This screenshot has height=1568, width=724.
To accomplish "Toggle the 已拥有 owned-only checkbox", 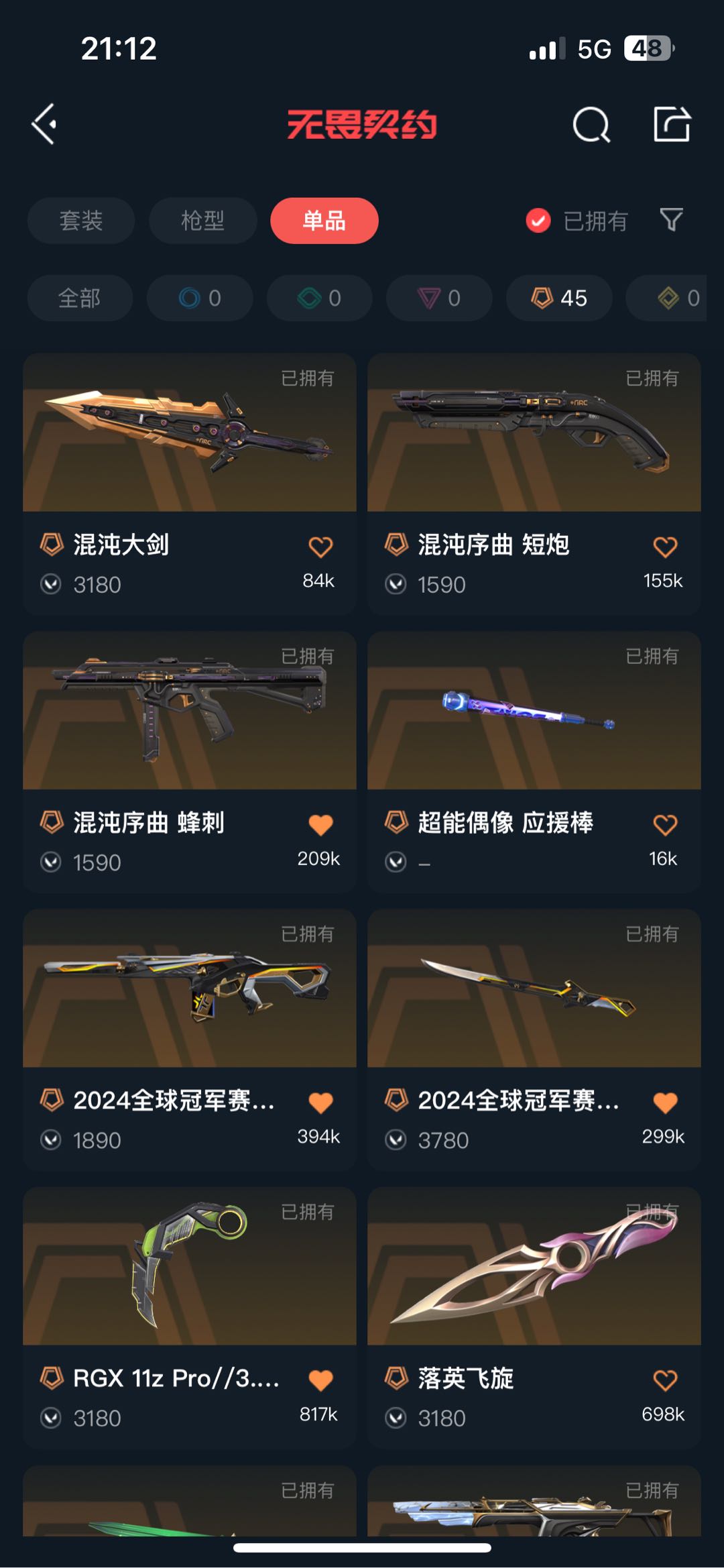I will pyautogui.click(x=538, y=221).
